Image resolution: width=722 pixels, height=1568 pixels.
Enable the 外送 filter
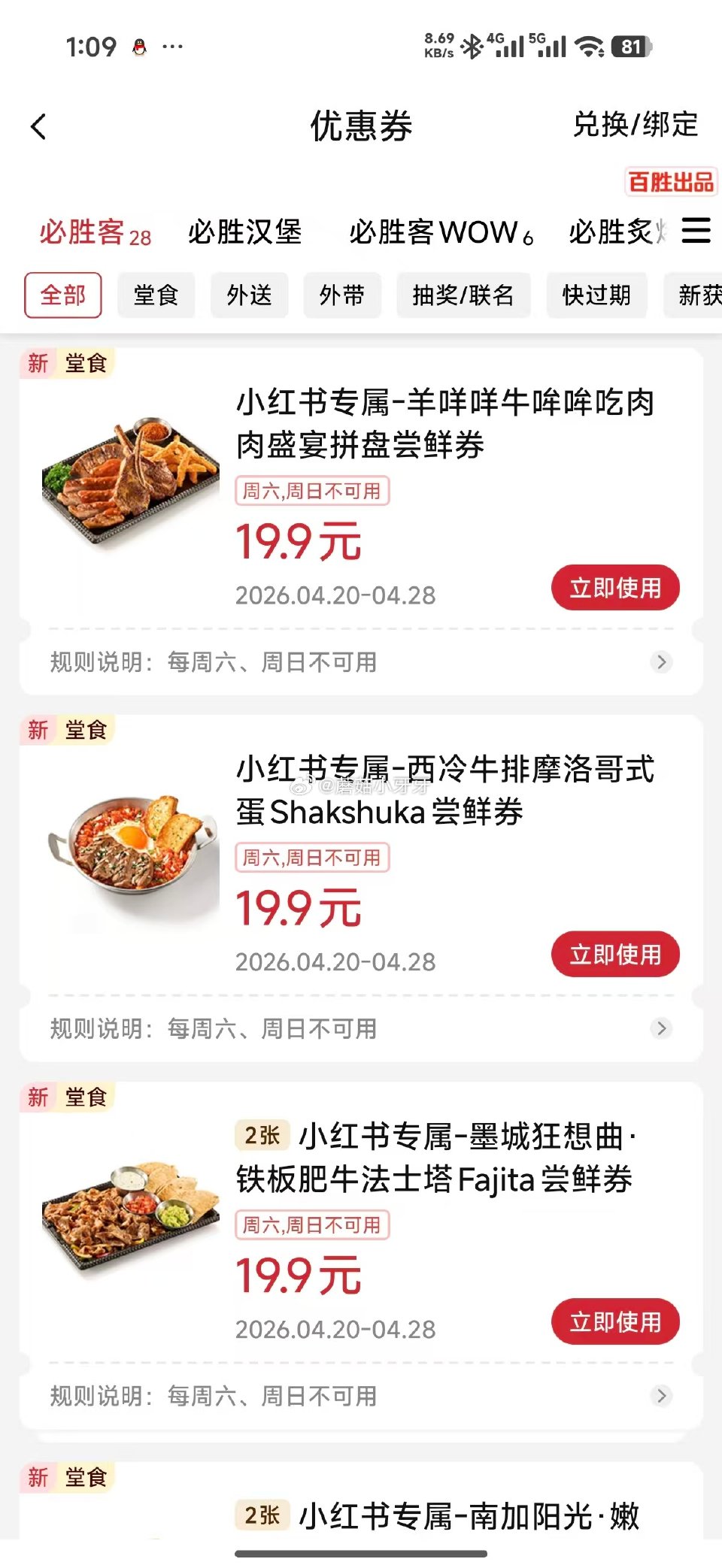(249, 295)
